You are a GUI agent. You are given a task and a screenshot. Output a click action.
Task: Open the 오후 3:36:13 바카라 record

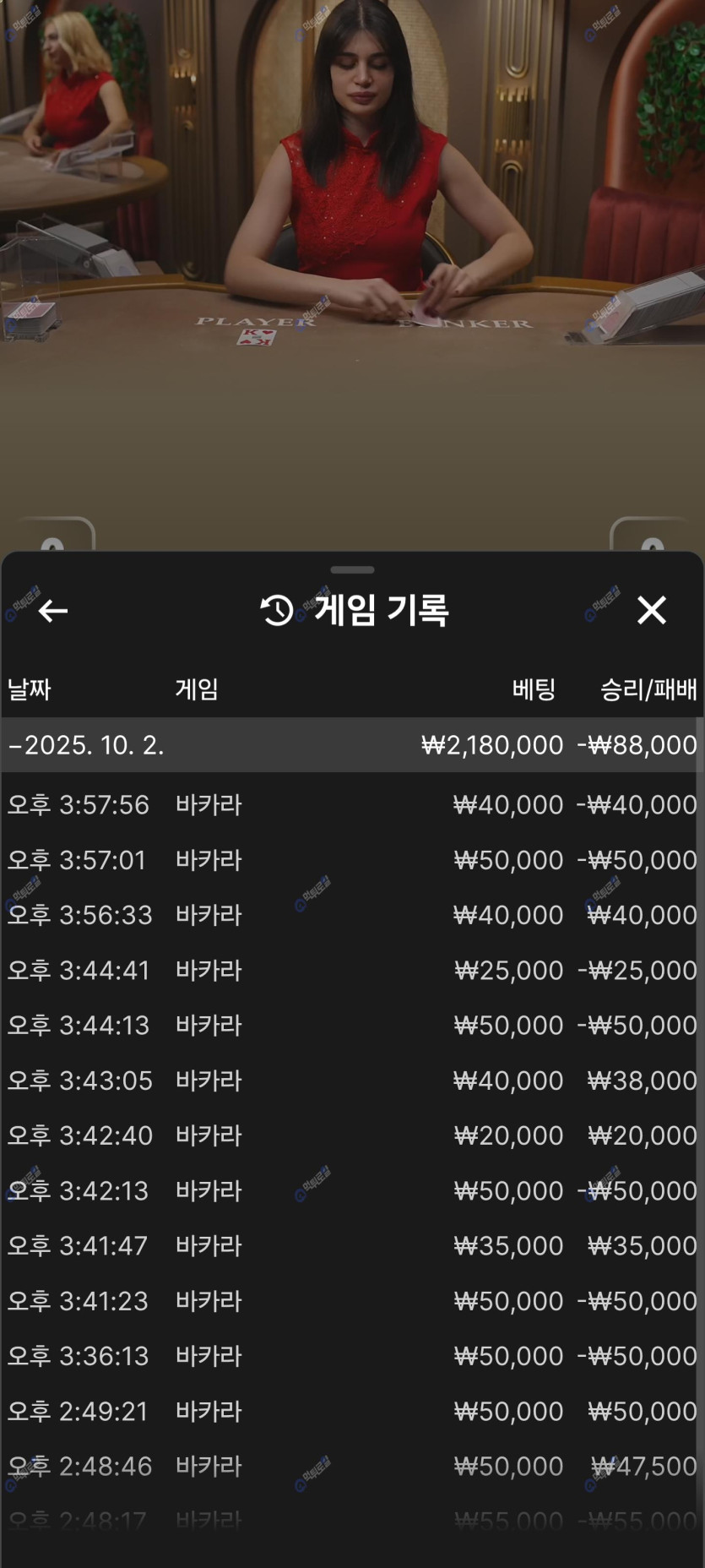click(x=352, y=1356)
